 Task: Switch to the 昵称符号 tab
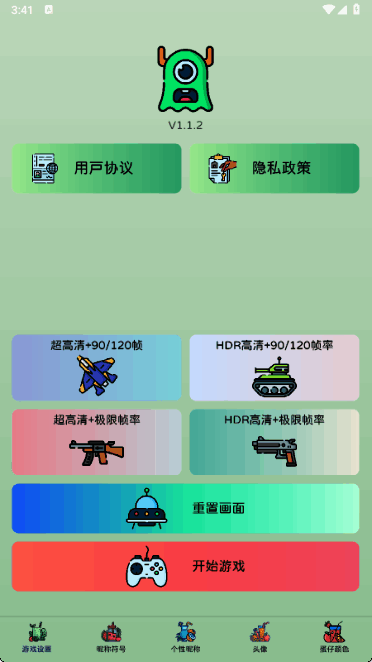pyautogui.click(x=111, y=637)
